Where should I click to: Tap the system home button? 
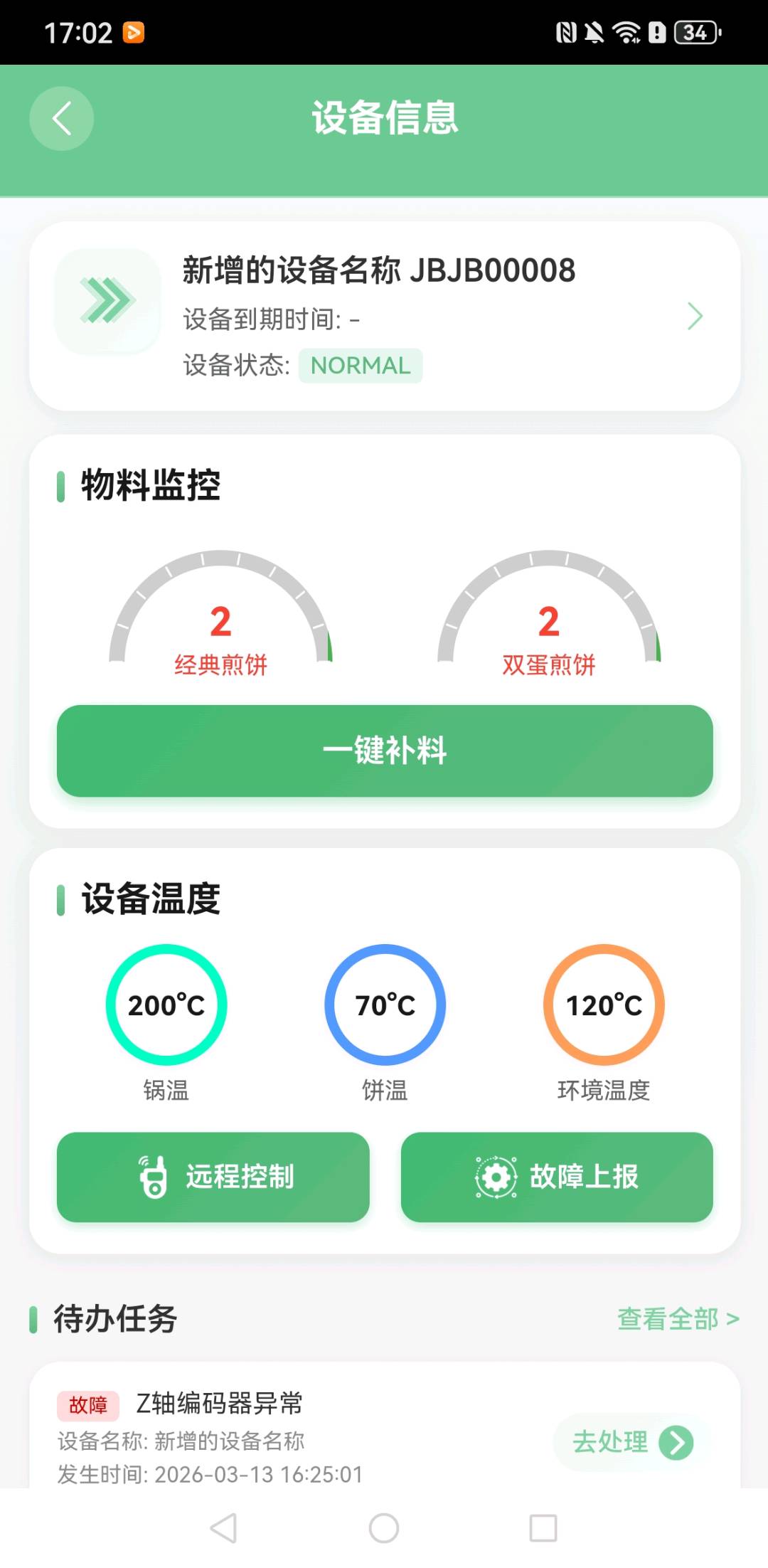click(384, 1527)
